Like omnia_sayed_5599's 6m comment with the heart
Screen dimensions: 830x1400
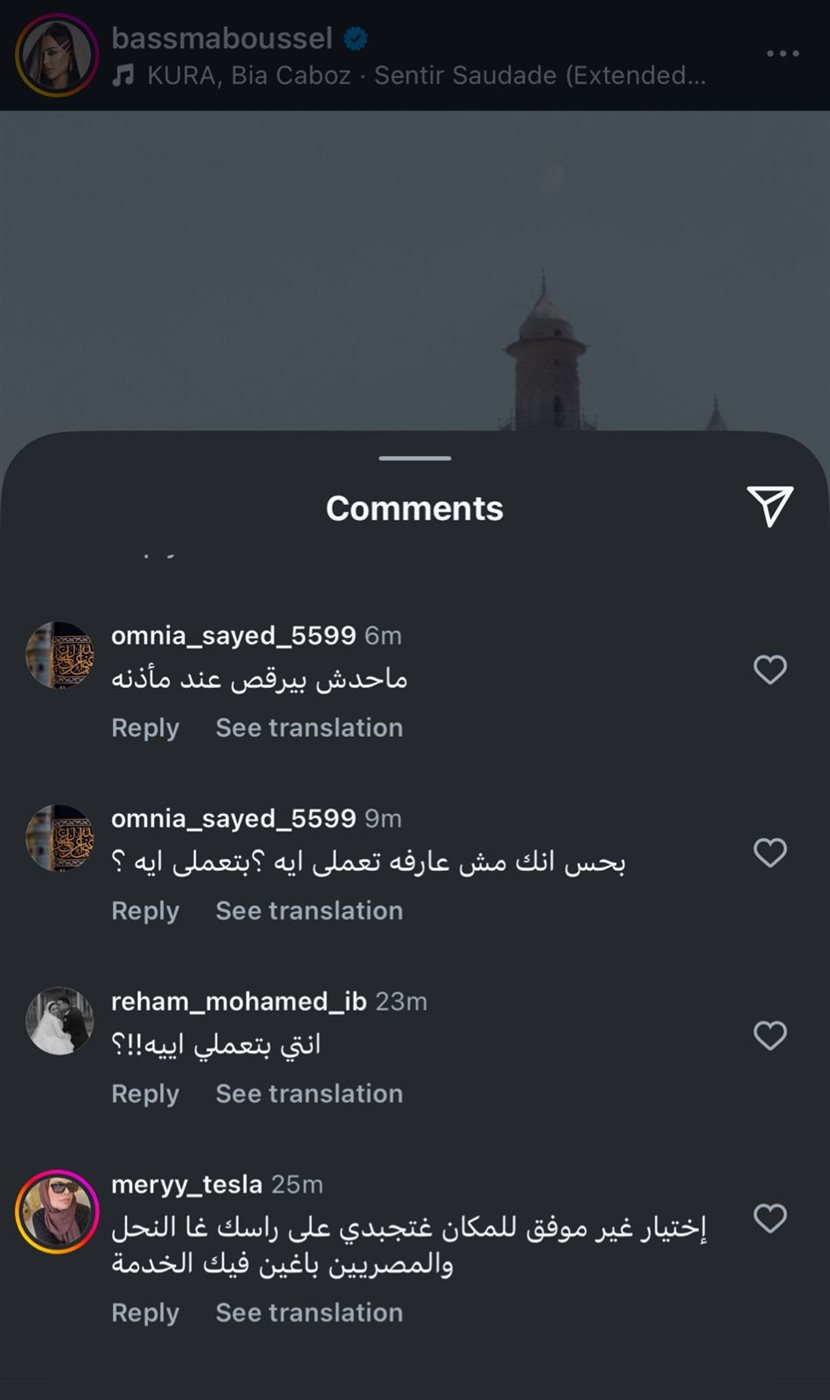[x=770, y=671]
